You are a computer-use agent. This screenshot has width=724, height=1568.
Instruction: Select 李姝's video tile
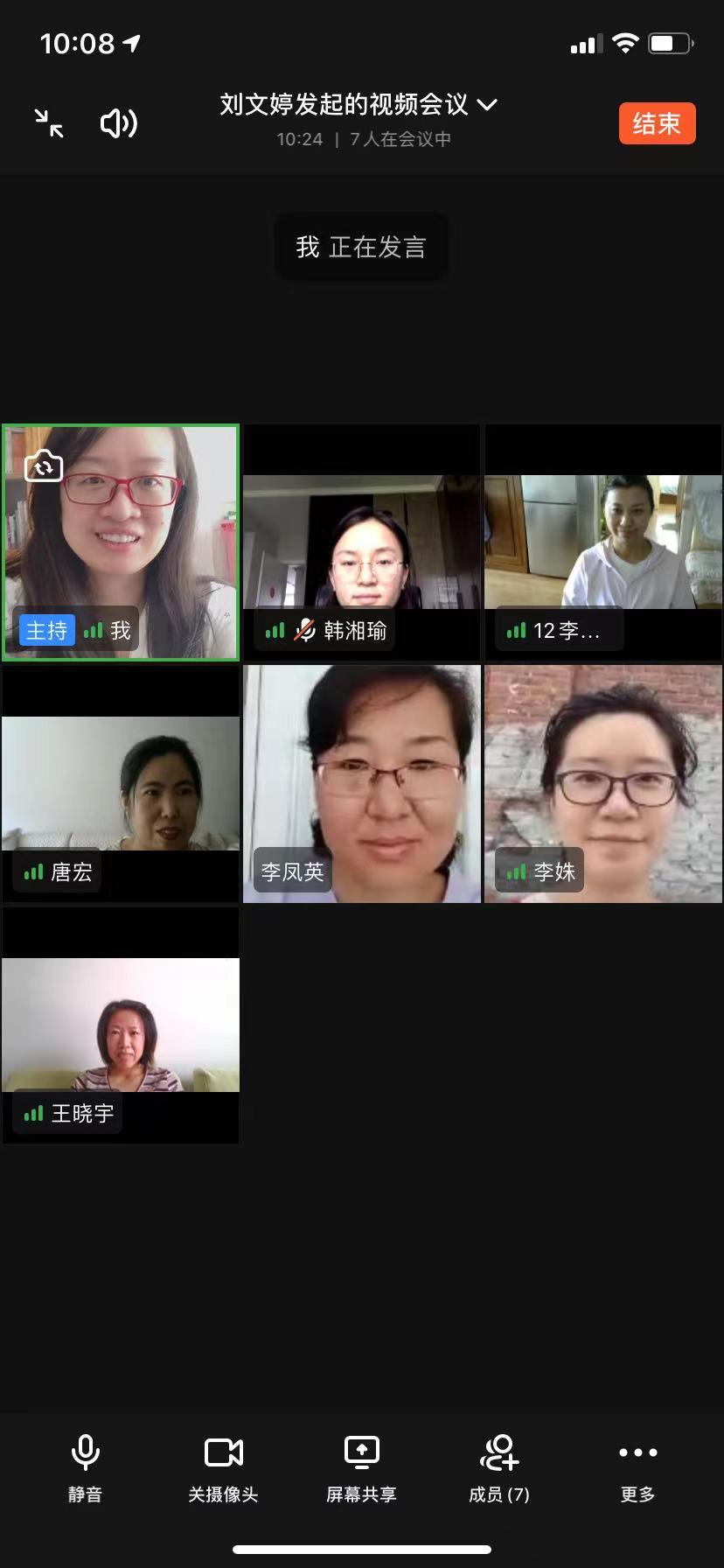[x=603, y=783]
